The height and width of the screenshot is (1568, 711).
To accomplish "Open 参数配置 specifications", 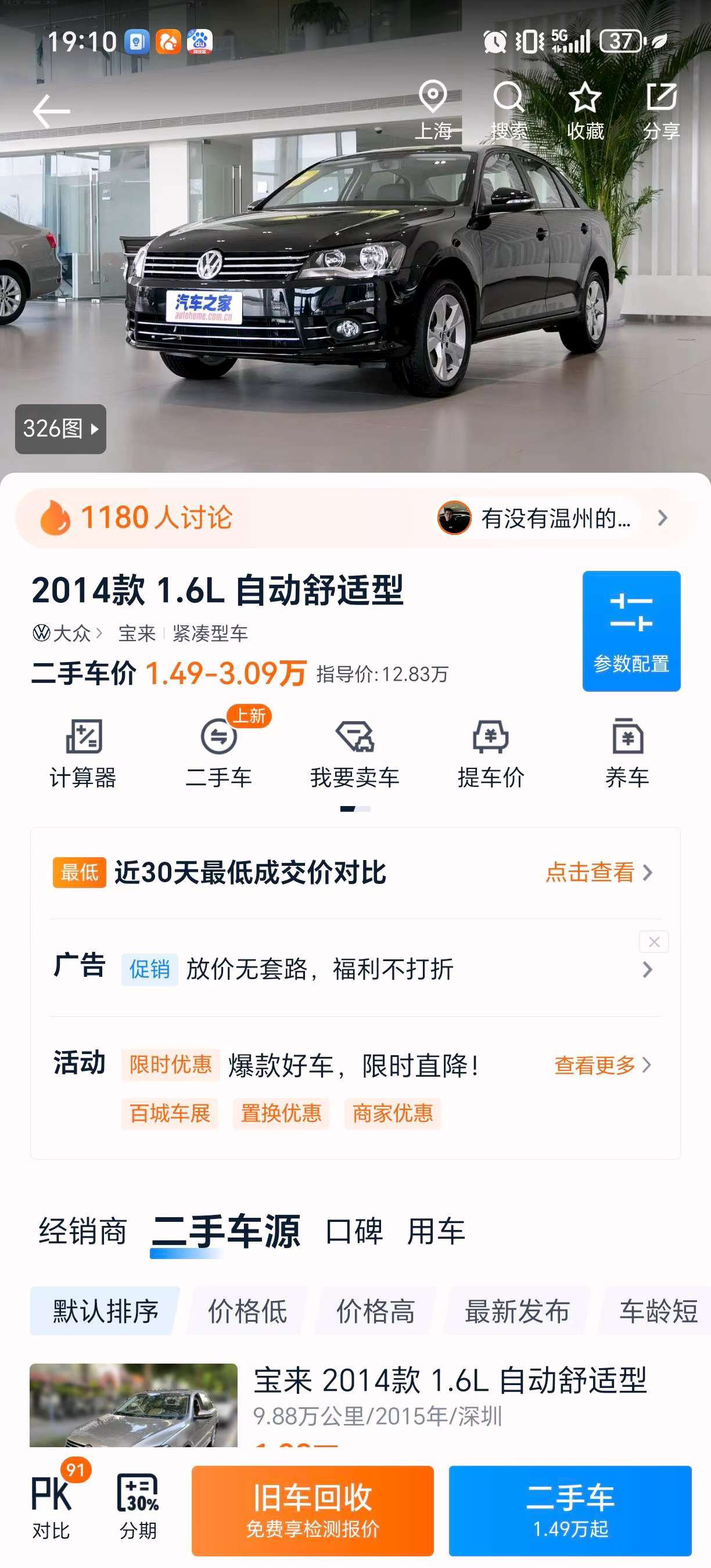I will click(x=631, y=631).
